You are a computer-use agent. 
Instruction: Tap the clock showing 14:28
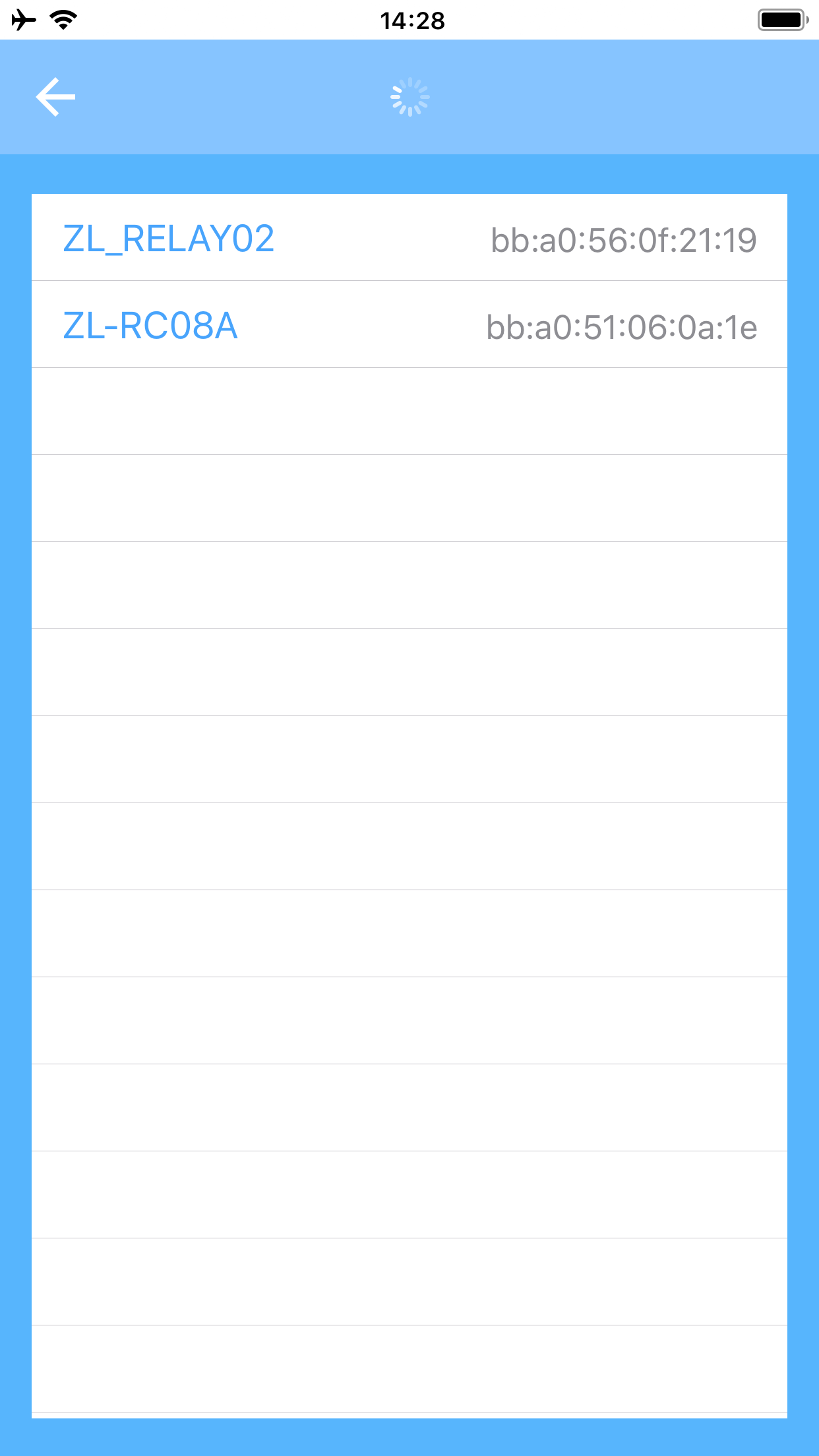click(409, 20)
